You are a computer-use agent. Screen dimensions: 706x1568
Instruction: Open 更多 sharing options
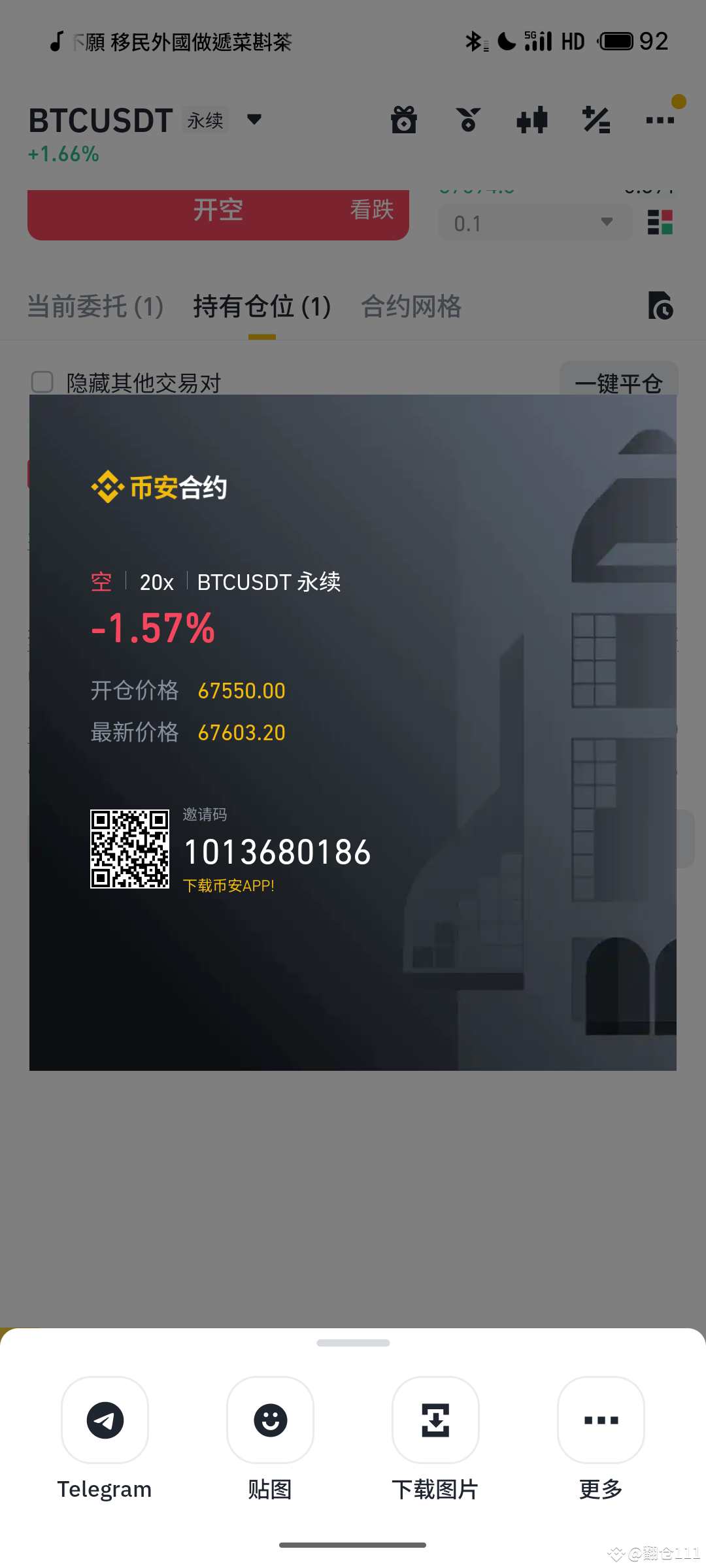[600, 1421]
